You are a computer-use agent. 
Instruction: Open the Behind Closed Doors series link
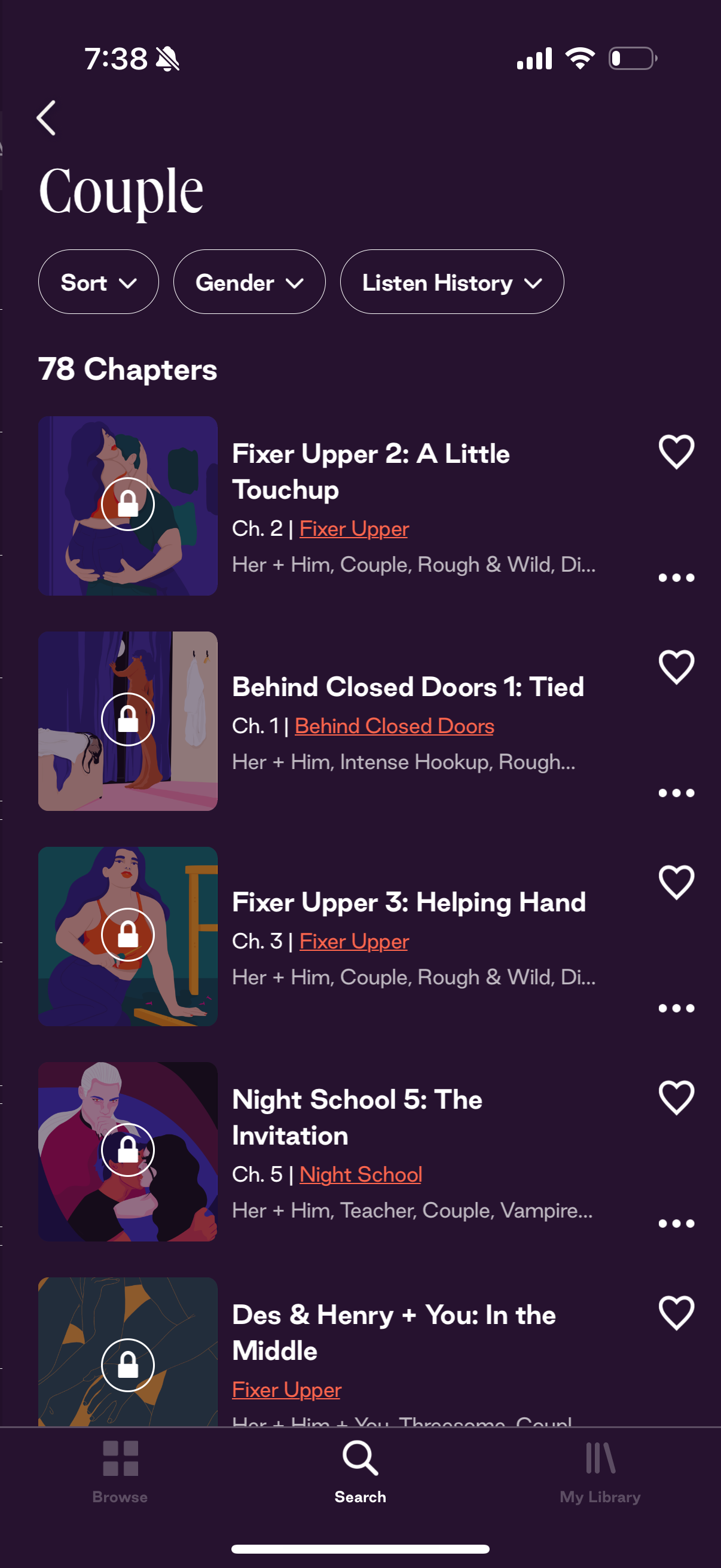click(393, 725)
